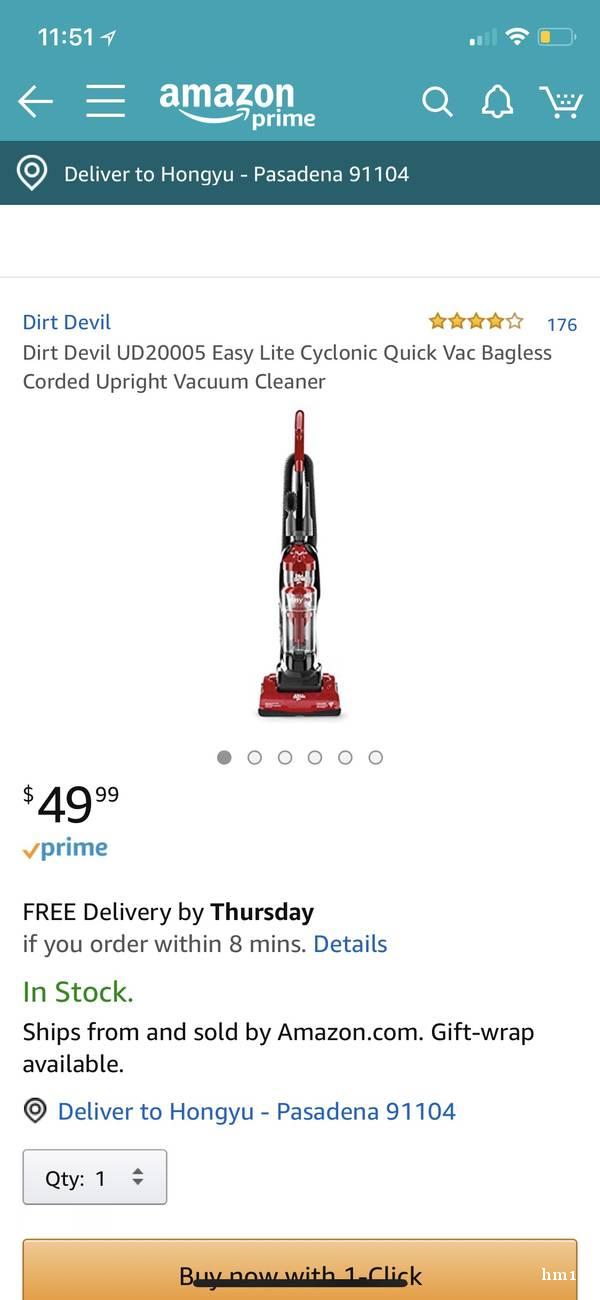View the 176 customer reviews

coord(562,324)
